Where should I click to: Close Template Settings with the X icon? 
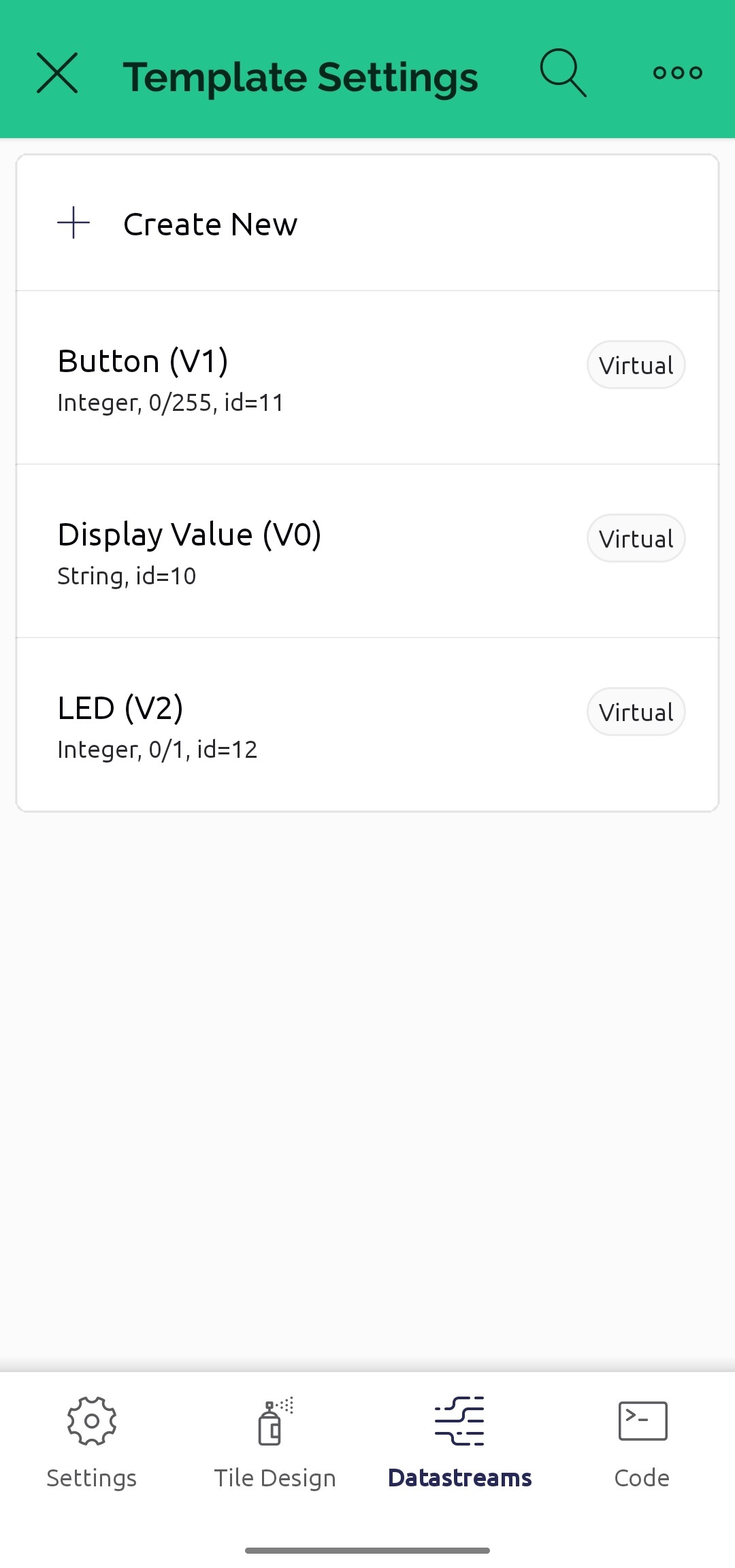pos(59,75)
